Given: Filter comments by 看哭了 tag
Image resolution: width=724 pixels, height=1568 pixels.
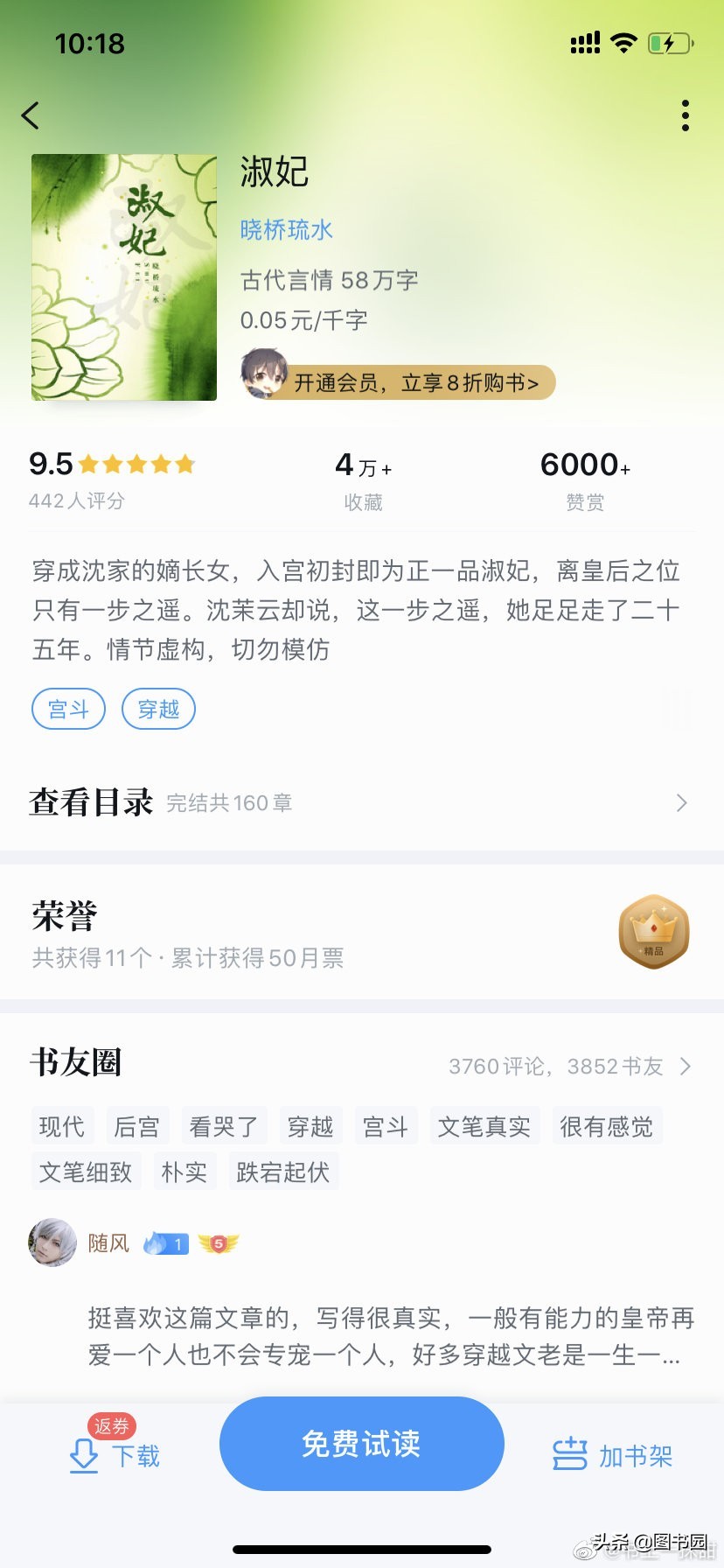Looking at the screenshot, I should click(x=224, y=1126).
